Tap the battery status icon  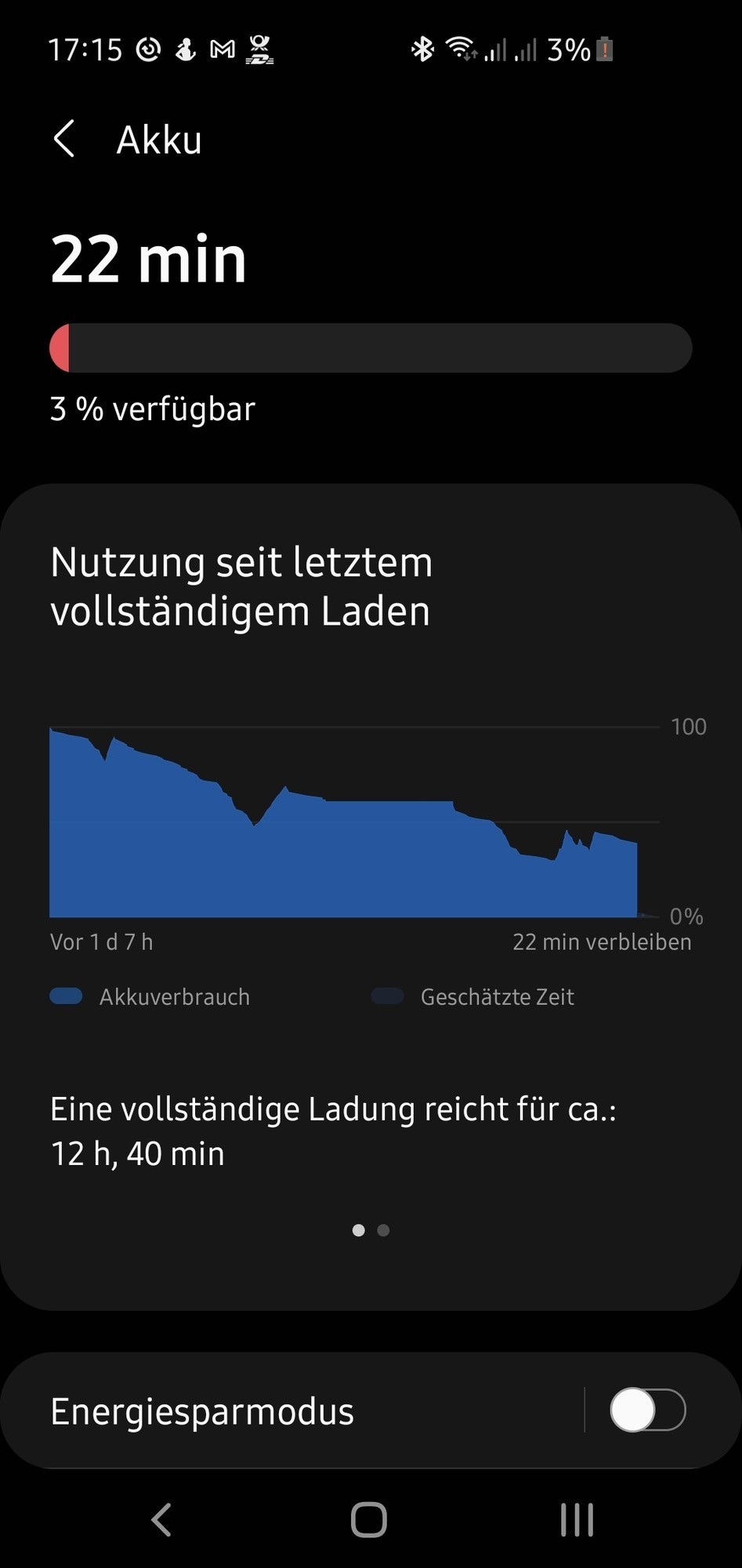pyautogui.click(x=603, y=49)
